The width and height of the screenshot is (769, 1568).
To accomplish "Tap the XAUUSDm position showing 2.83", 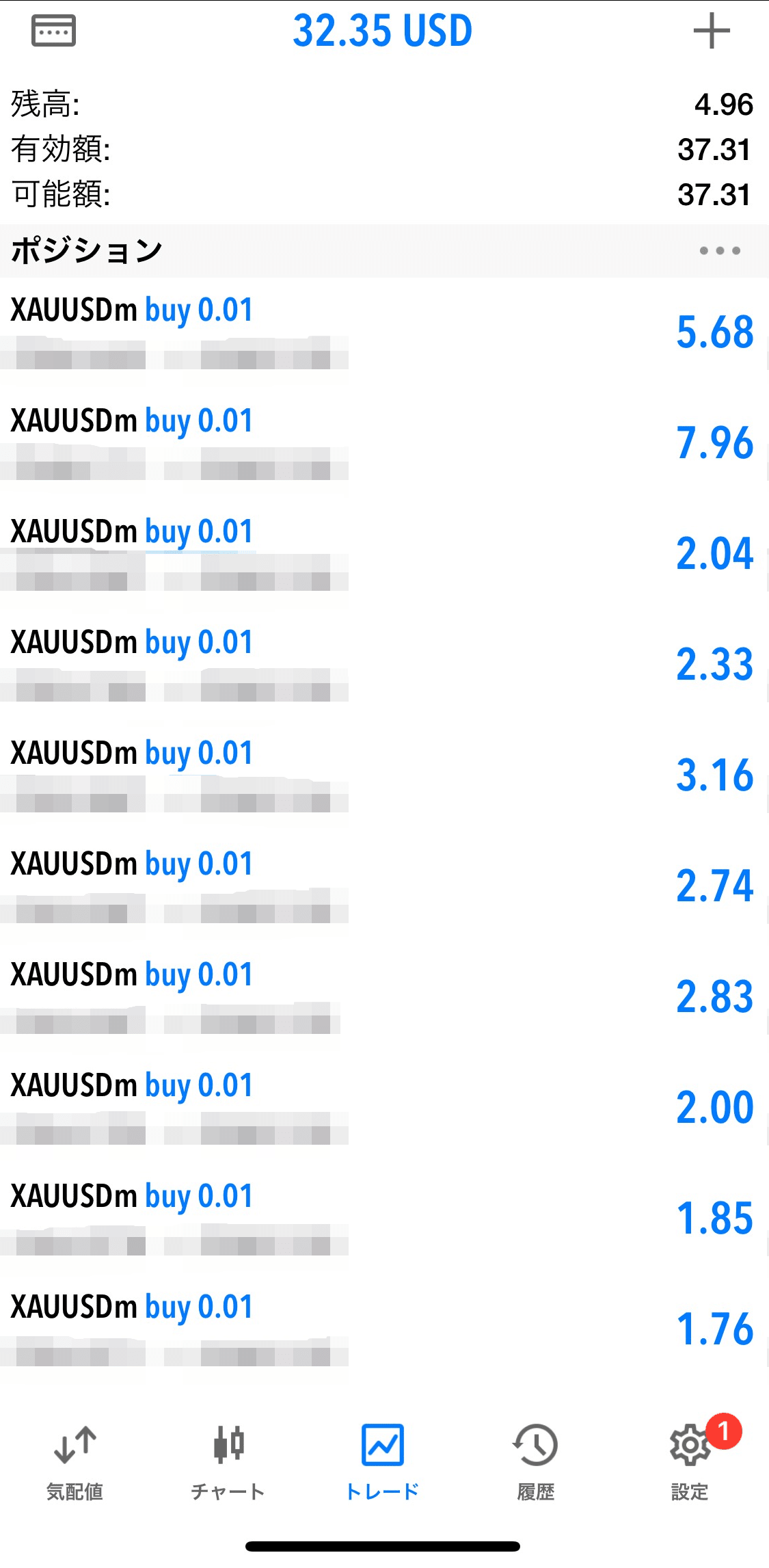I will coord(383,996).
